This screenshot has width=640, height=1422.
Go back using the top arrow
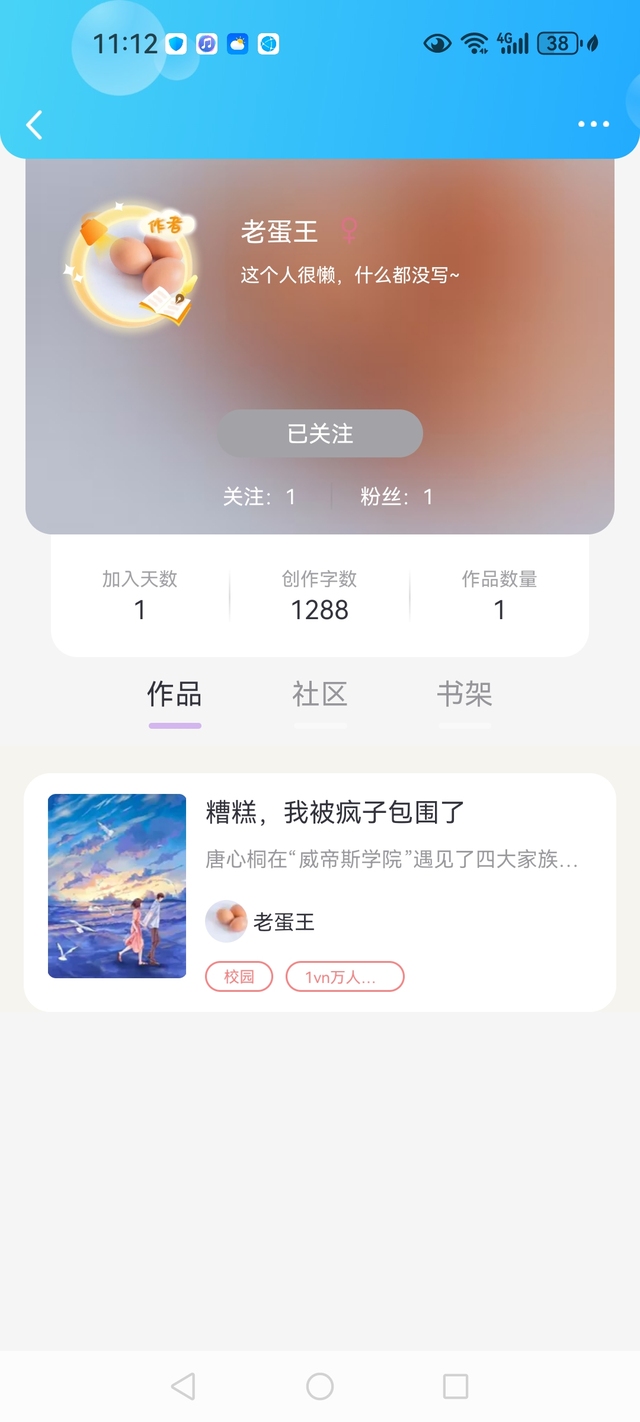35,125
